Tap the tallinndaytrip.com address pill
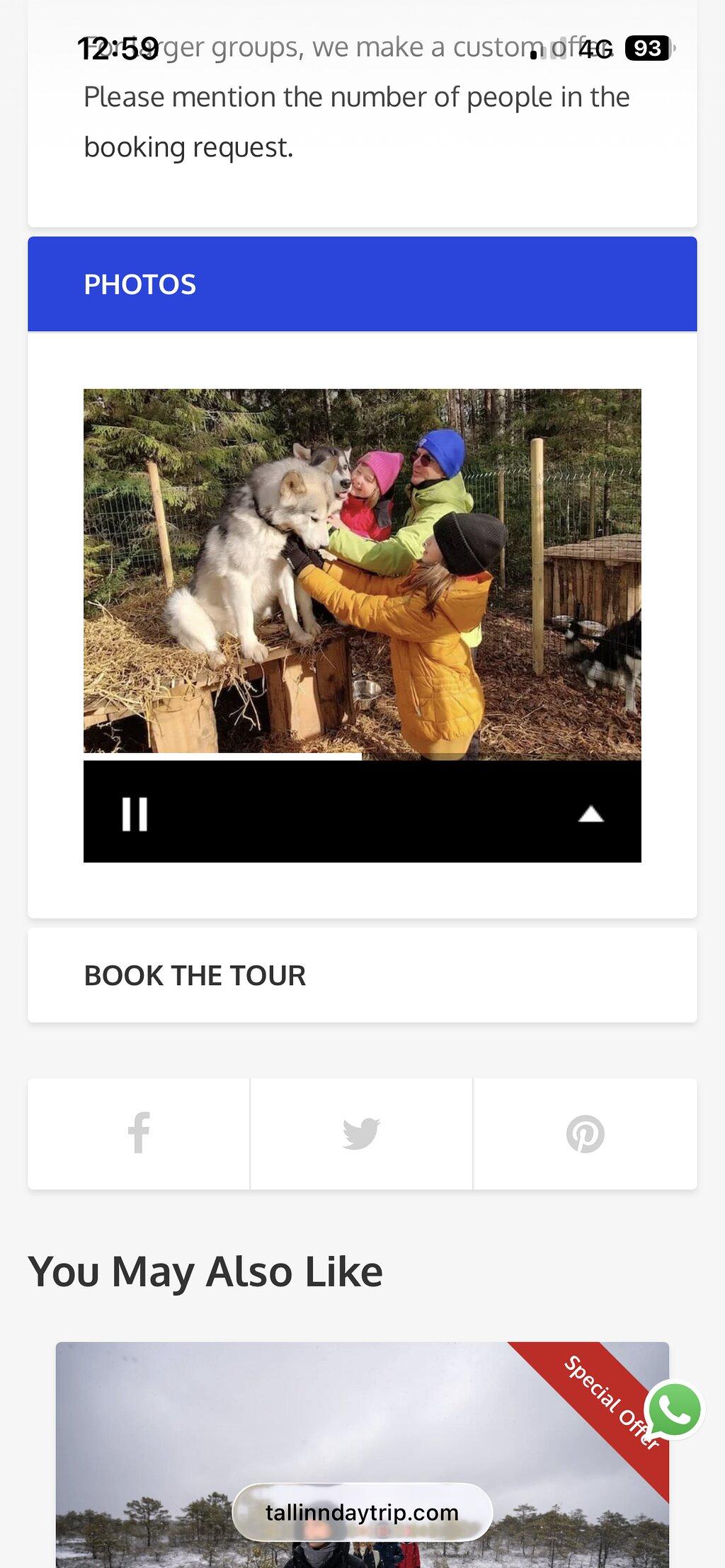 pos(362,1512)
